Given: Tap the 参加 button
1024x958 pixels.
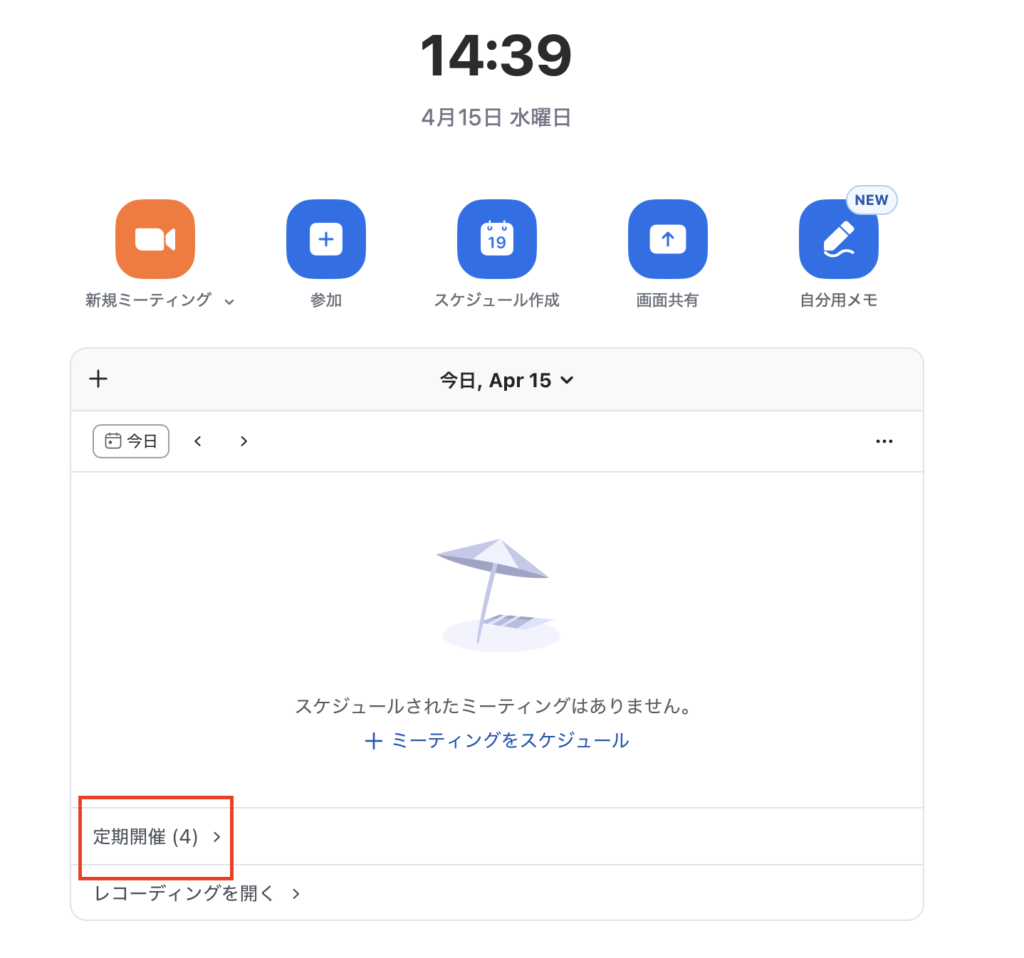Looking at the screenshot, I should pos(326,239).
